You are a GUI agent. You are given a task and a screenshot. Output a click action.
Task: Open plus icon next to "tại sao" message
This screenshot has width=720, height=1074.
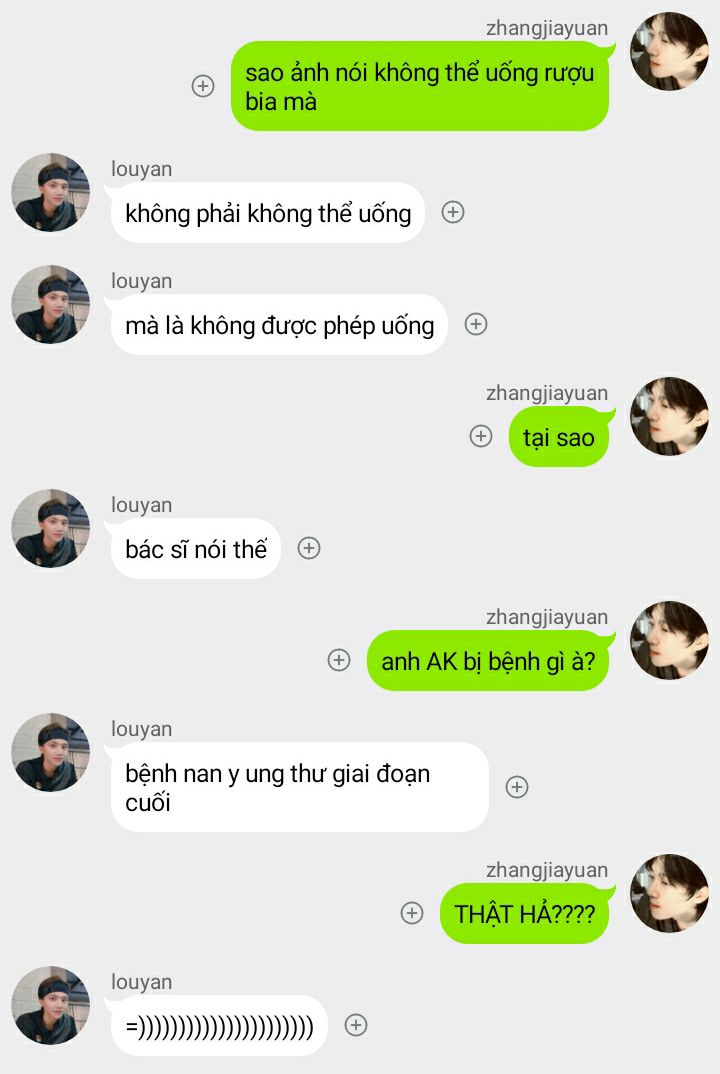(481, 436)
